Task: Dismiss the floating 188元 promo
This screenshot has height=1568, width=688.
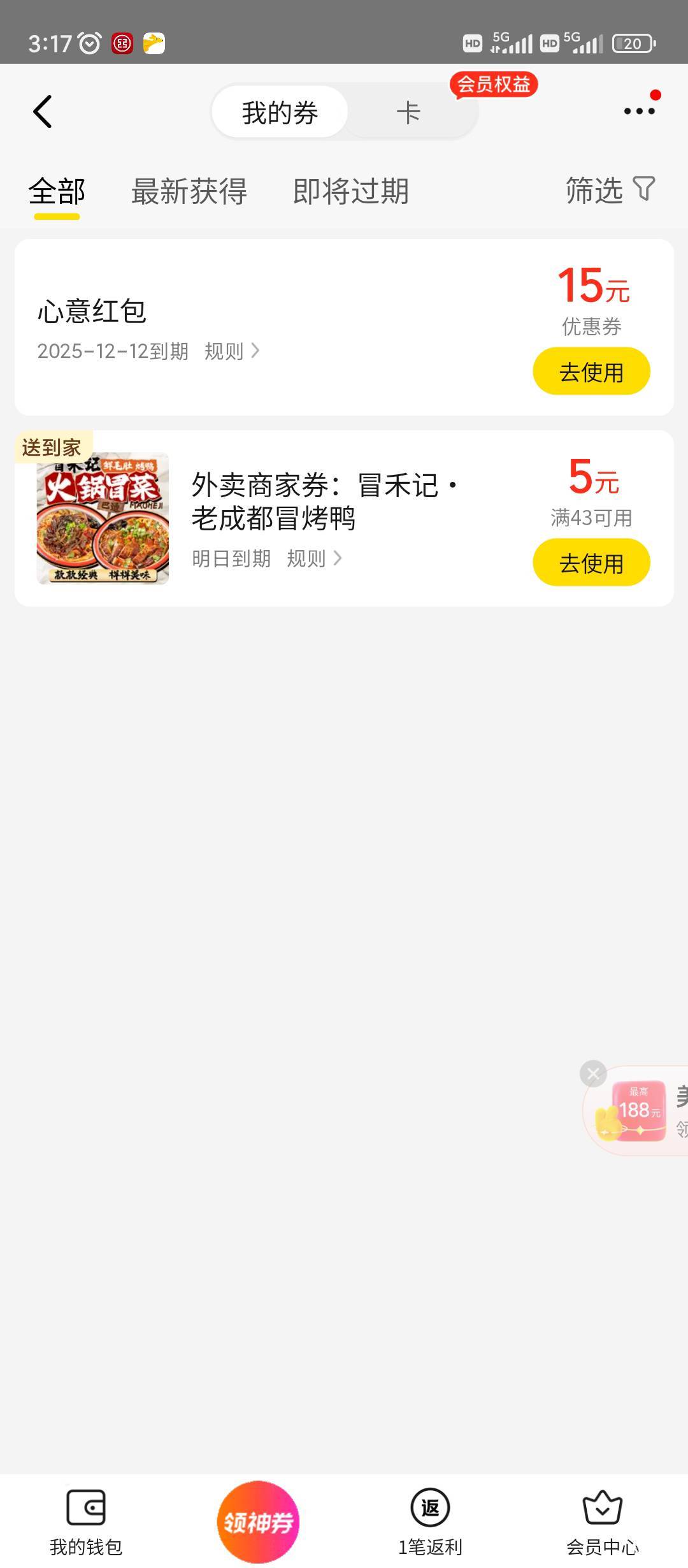Action: point(593,1074)
